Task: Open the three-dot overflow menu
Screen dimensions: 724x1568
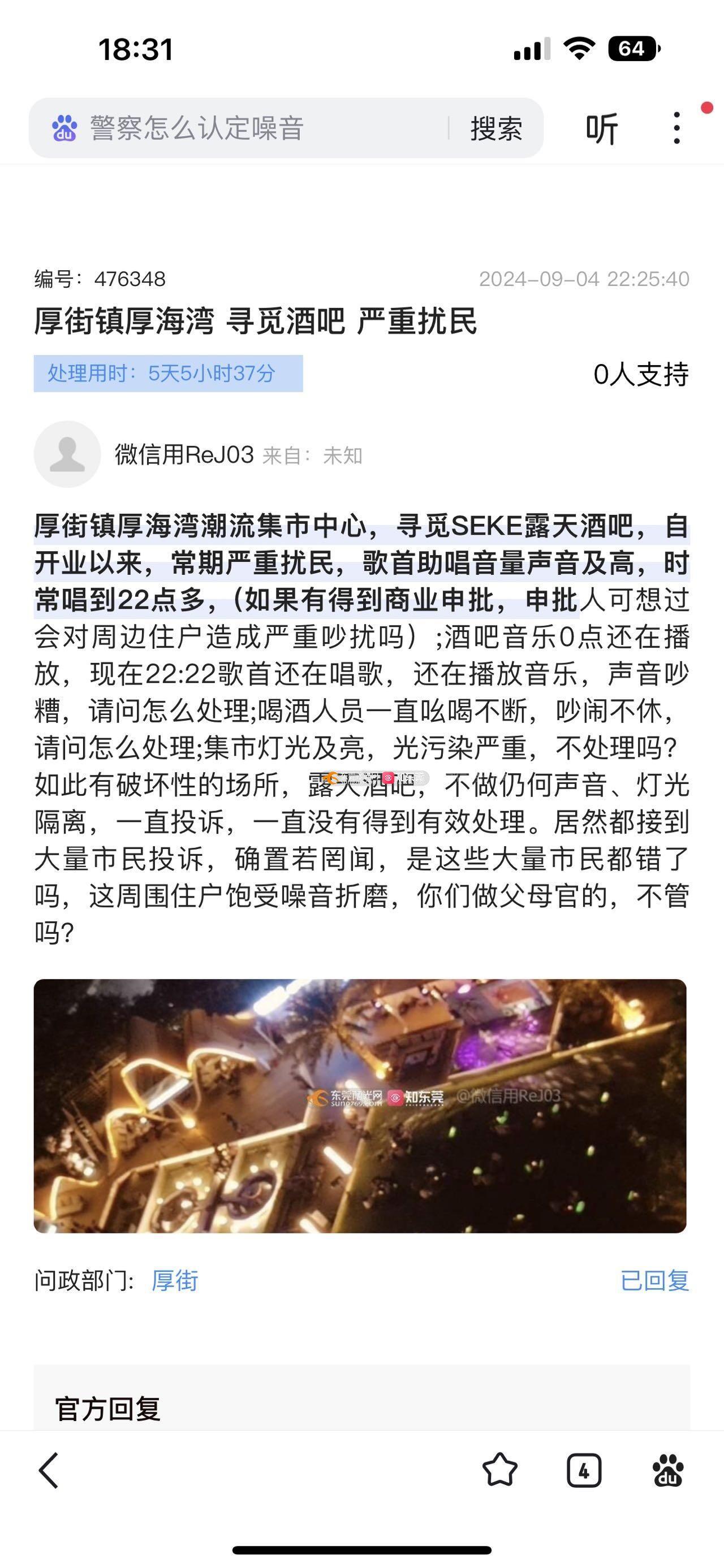Action: click(676, 128)
